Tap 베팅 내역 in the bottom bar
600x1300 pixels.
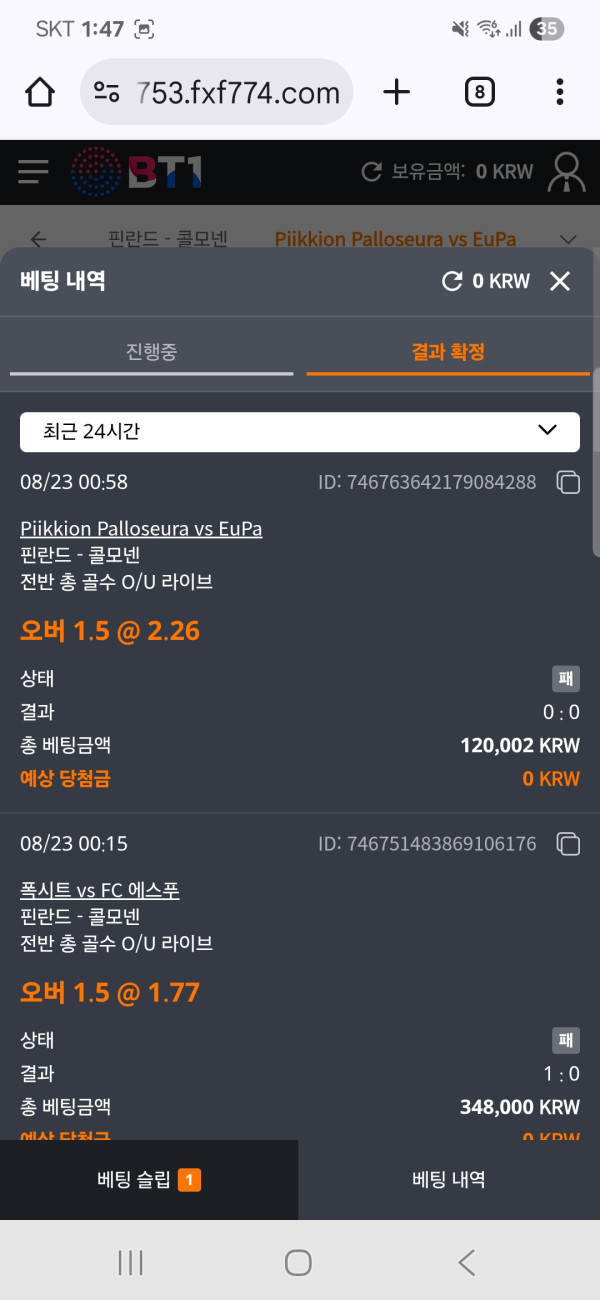449,1180
